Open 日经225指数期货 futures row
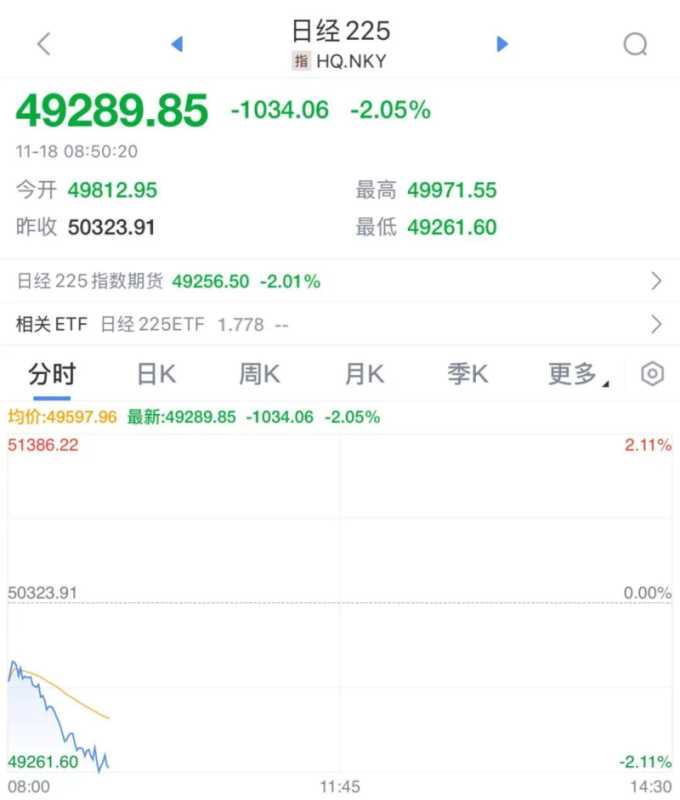680x800 pixels. point(340,281)
